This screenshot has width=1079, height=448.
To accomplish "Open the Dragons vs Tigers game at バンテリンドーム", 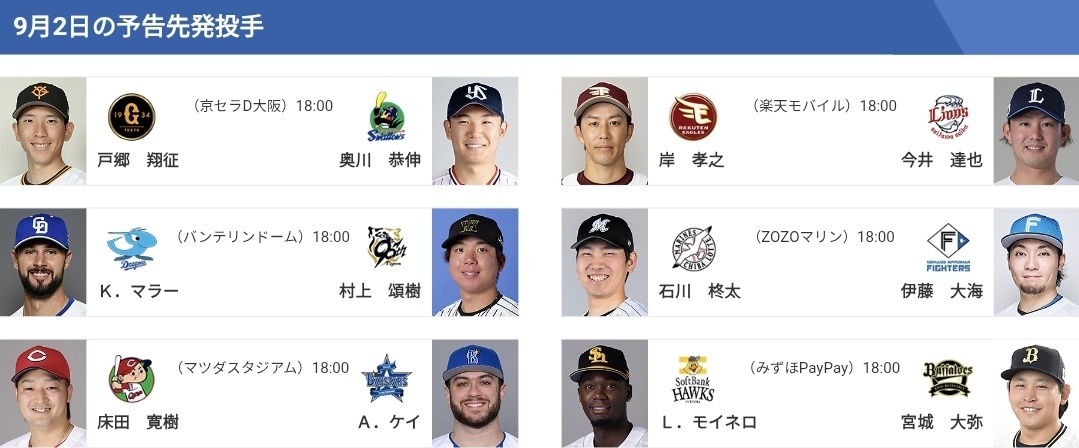I will click(259, 262).
